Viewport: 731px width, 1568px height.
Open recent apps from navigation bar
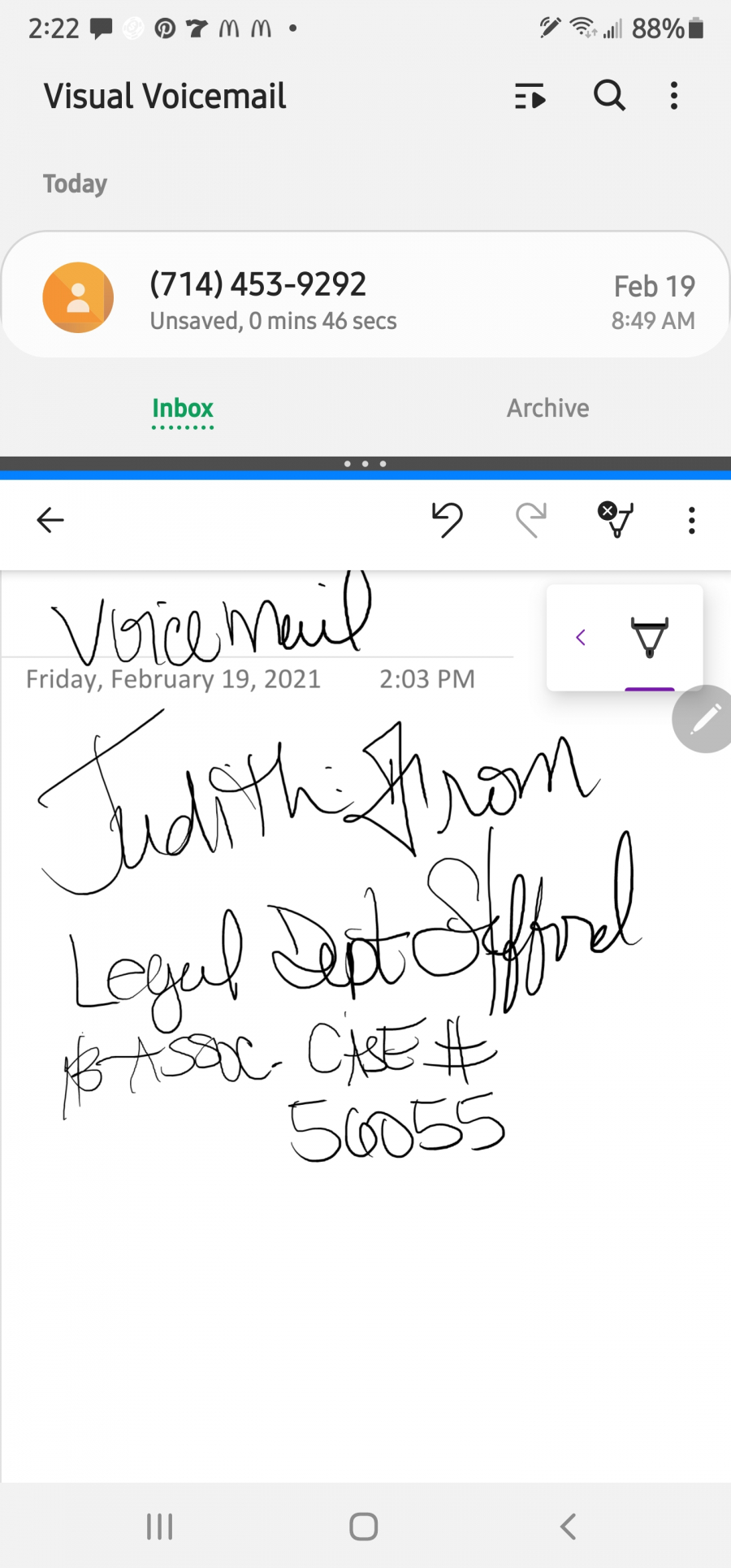pyautogui.click(x=159, y=1527)
